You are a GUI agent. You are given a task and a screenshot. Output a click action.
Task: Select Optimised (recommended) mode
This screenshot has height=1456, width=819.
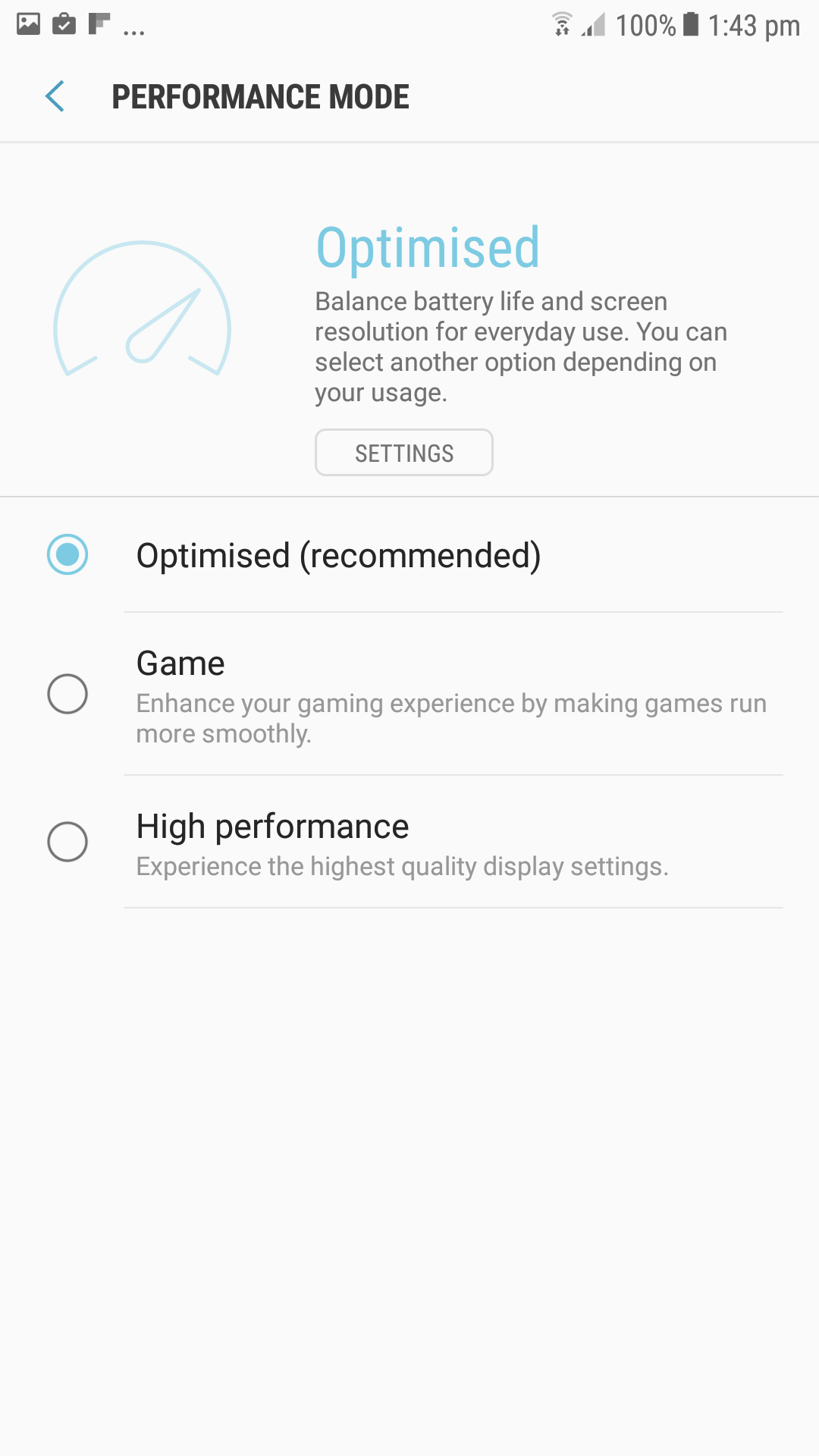(409, 555)
